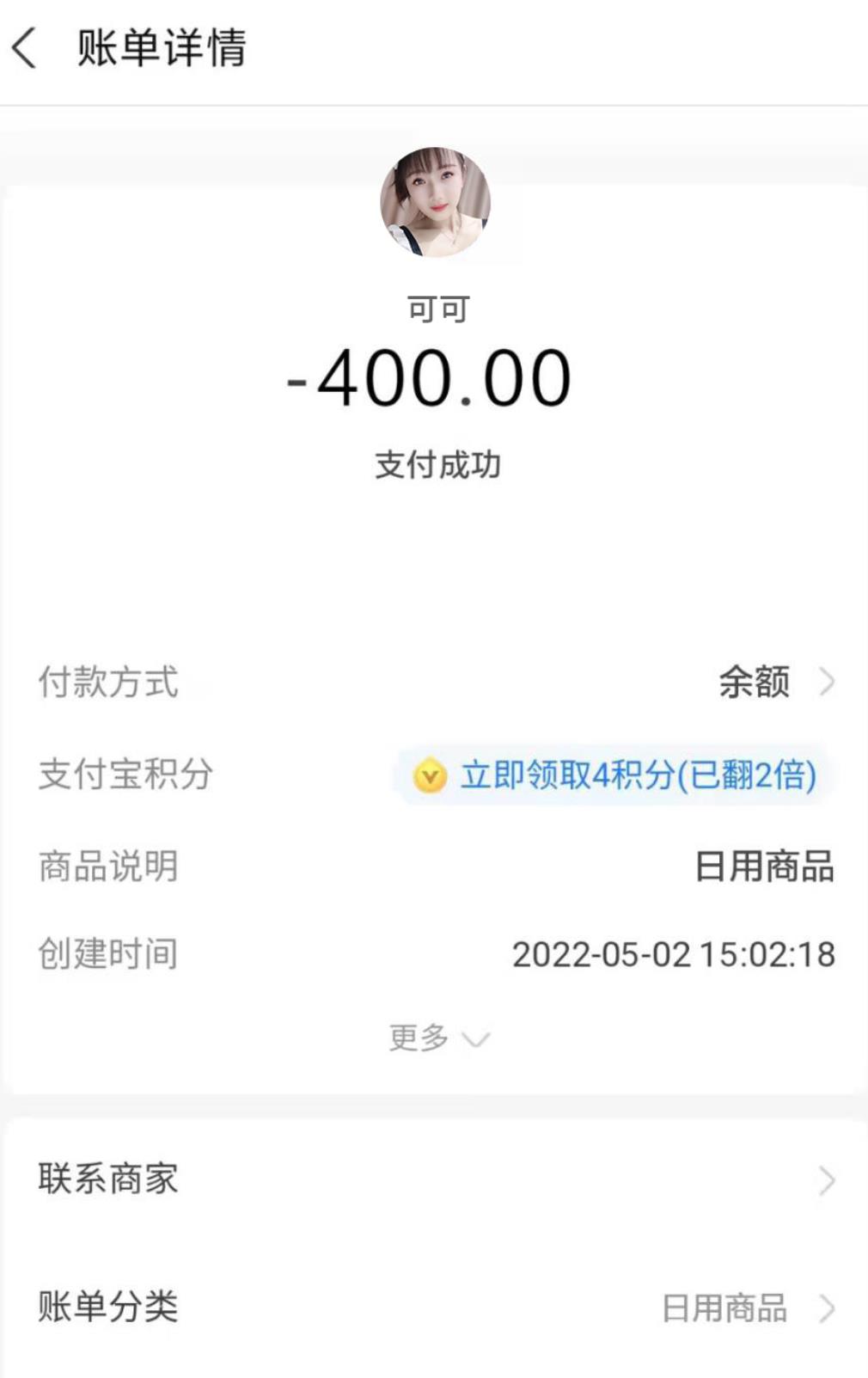Open 可可's profile avatar
The height and width of the screenshot is (1378, 868).
pyautogui.click(x=435, y=202)
